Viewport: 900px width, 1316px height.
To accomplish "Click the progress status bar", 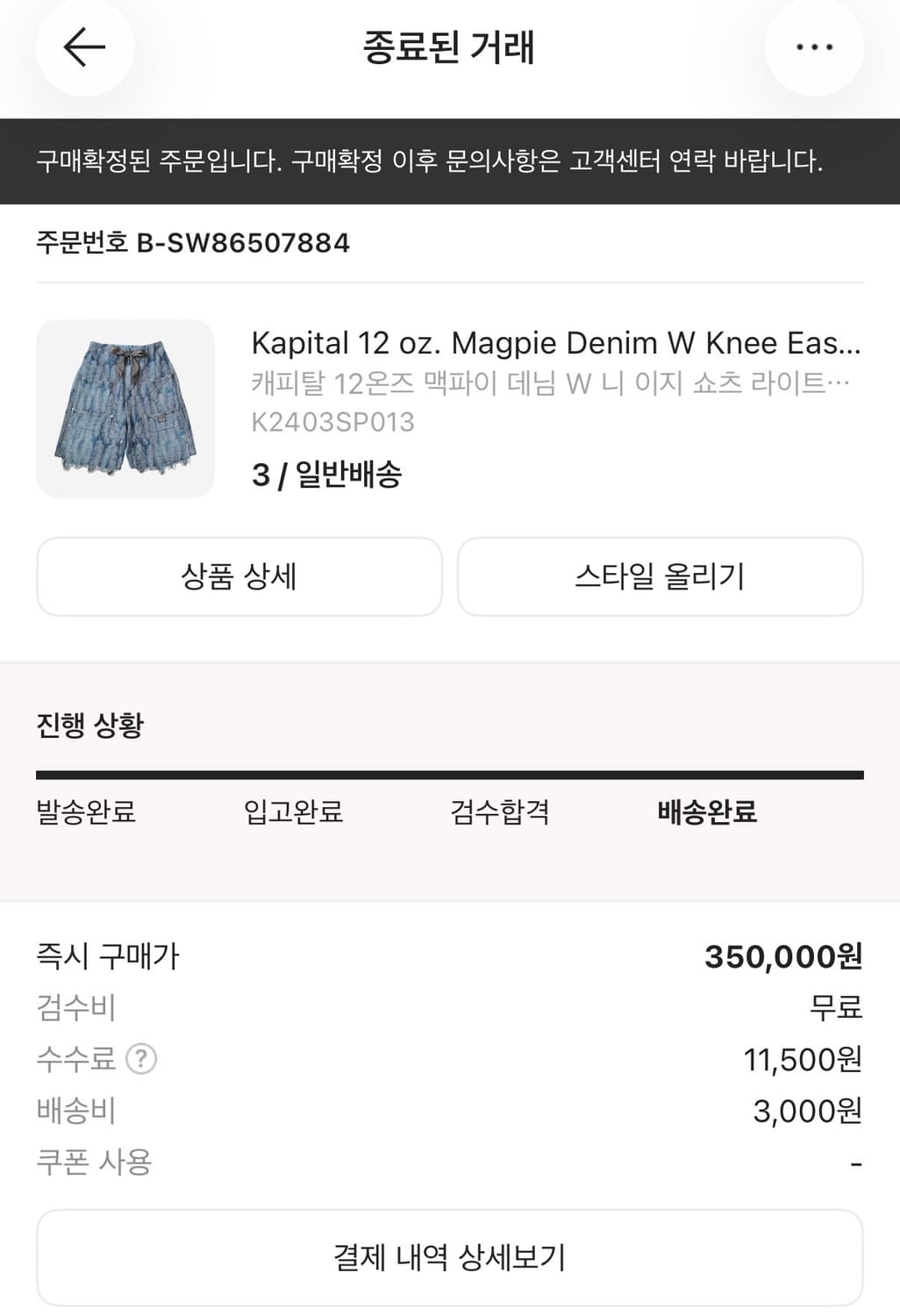I will pyautogui.click(x=450, y=773).
